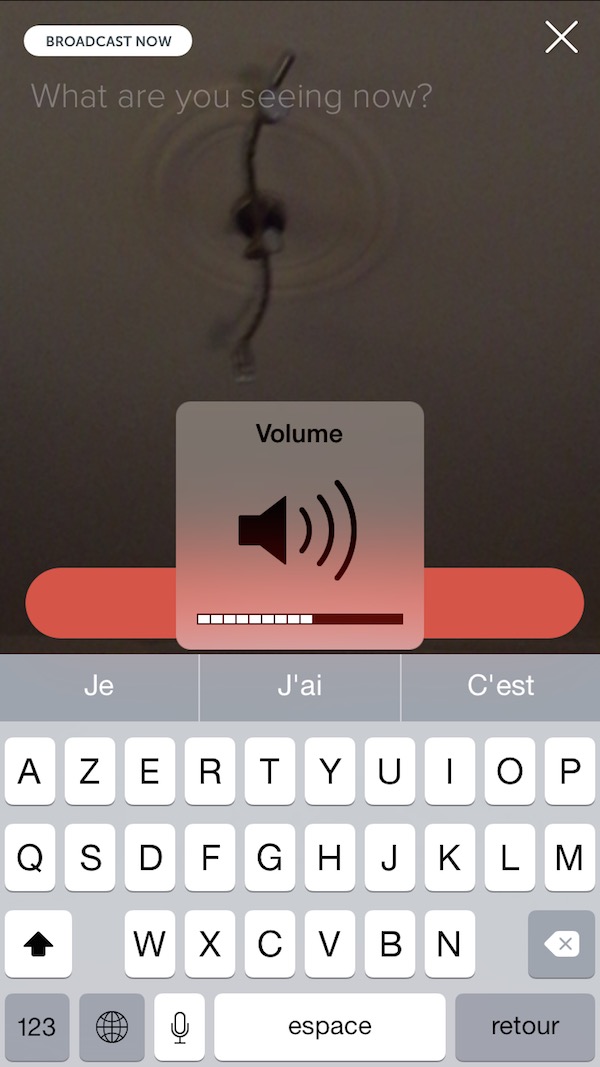Tap the Broadcast Now pill

(108, 41)
